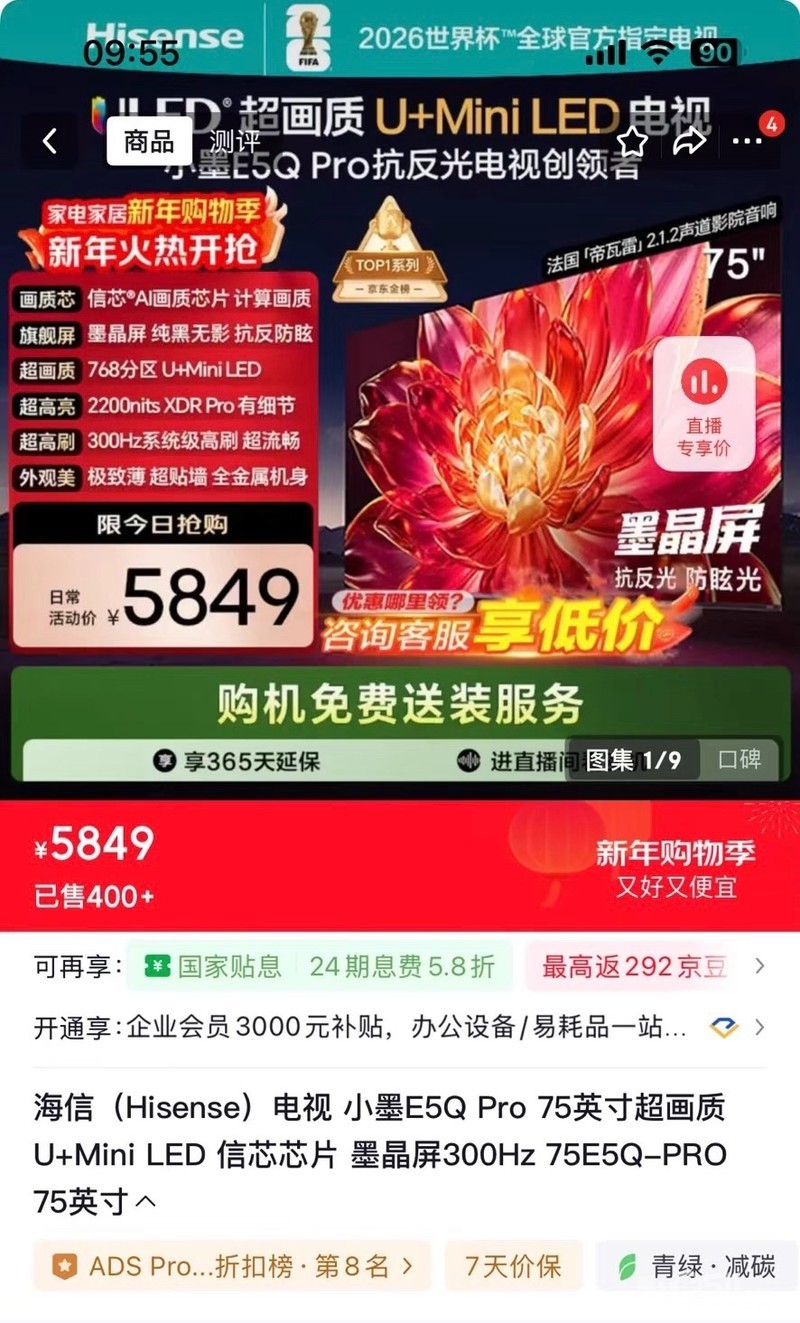The height and width of the screenshot is (1323, 800).
Task: Share this product listing
Action: tap(689, 142)
